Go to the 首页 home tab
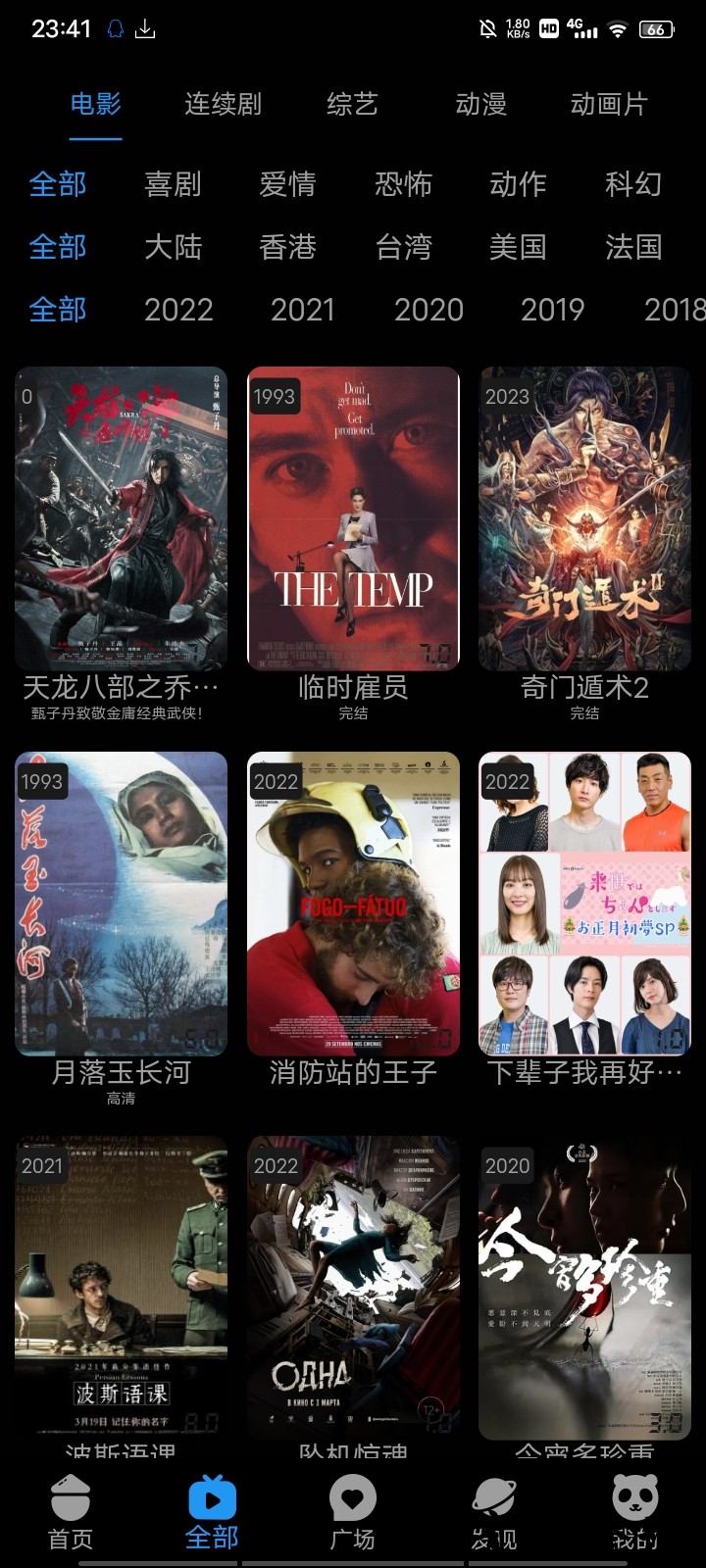Screen dimensions: 706x1568 tap(71, 1513)
